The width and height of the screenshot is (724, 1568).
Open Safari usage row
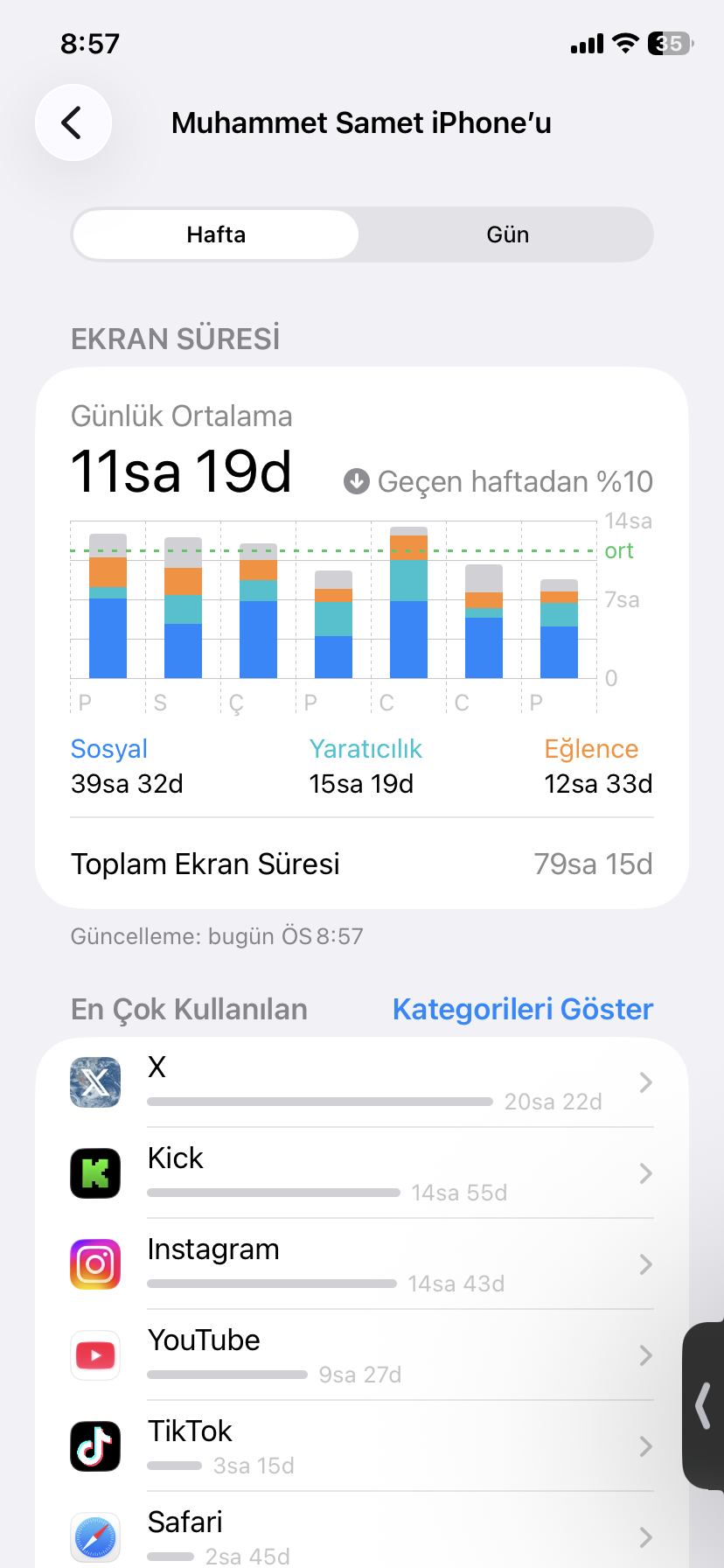tap(362, 1529)
